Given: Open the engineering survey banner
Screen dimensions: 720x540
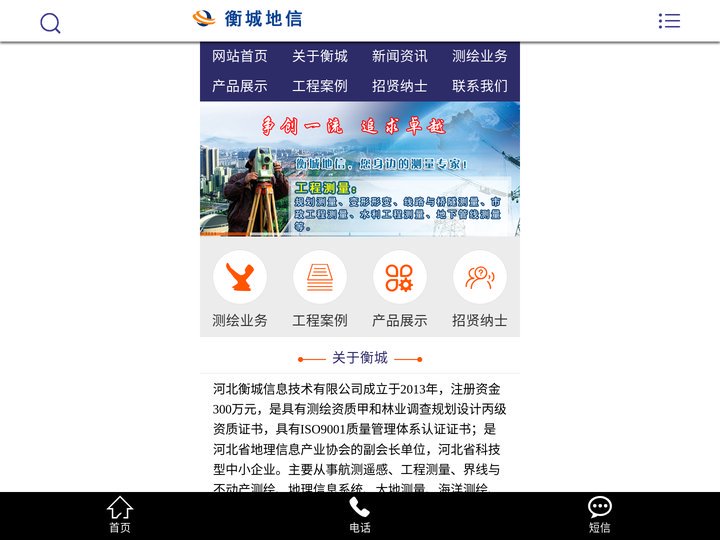Looking at the screenshot, I should (360, 169).
